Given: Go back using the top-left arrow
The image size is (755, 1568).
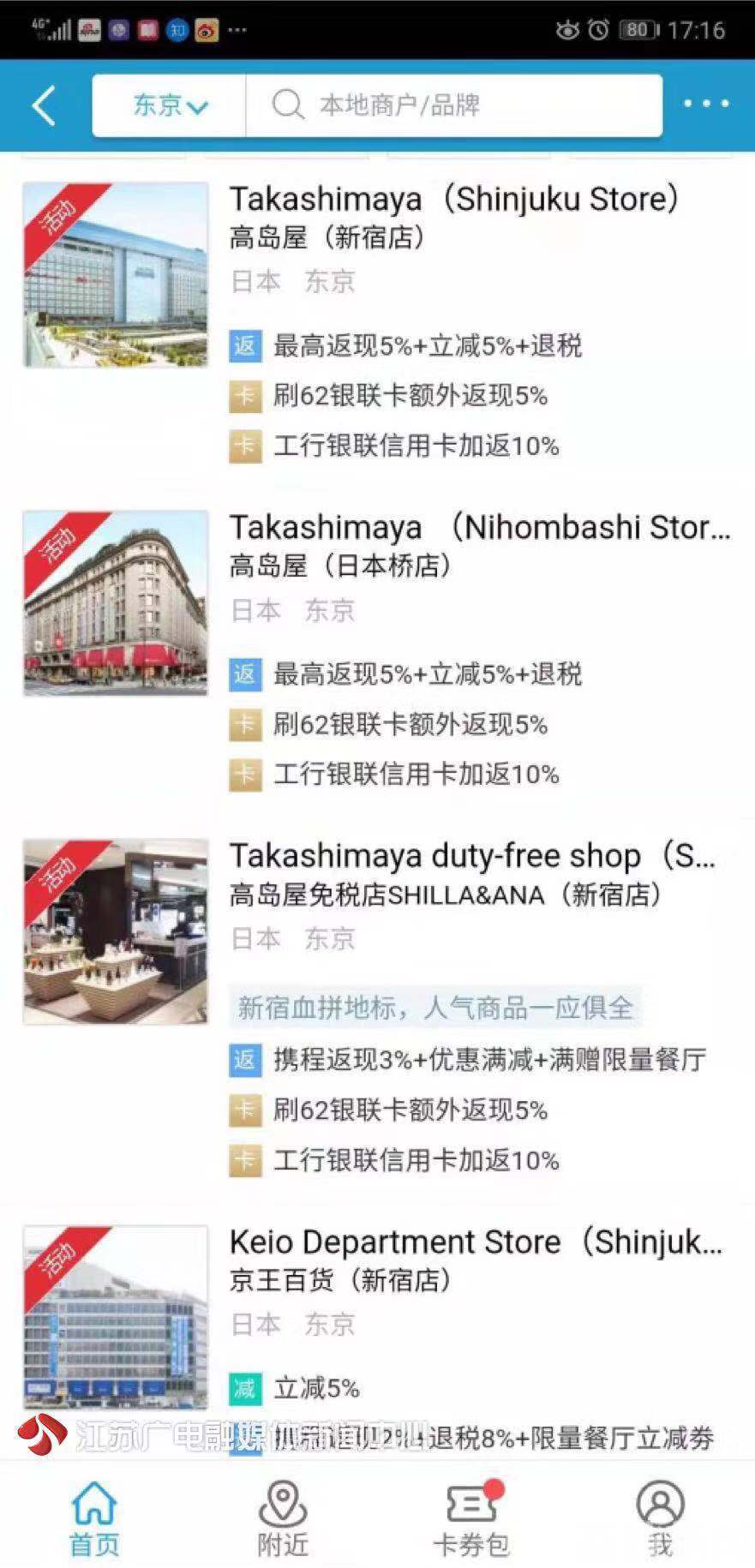Looking at the screenshot, I should 45,106.
